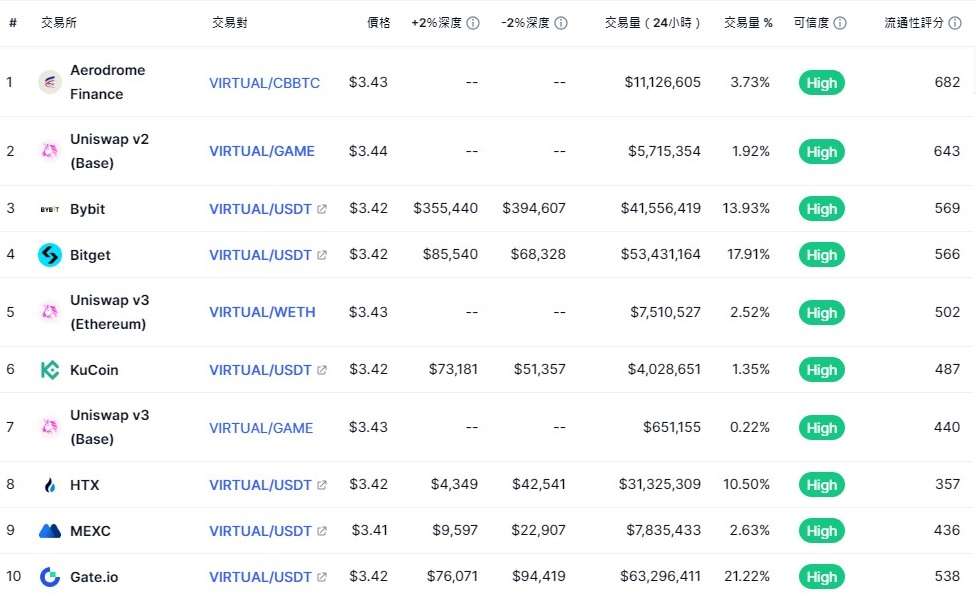Open the VIRTUAL/WETH trading pair link

pyautogui.click(x=262, y=312)
